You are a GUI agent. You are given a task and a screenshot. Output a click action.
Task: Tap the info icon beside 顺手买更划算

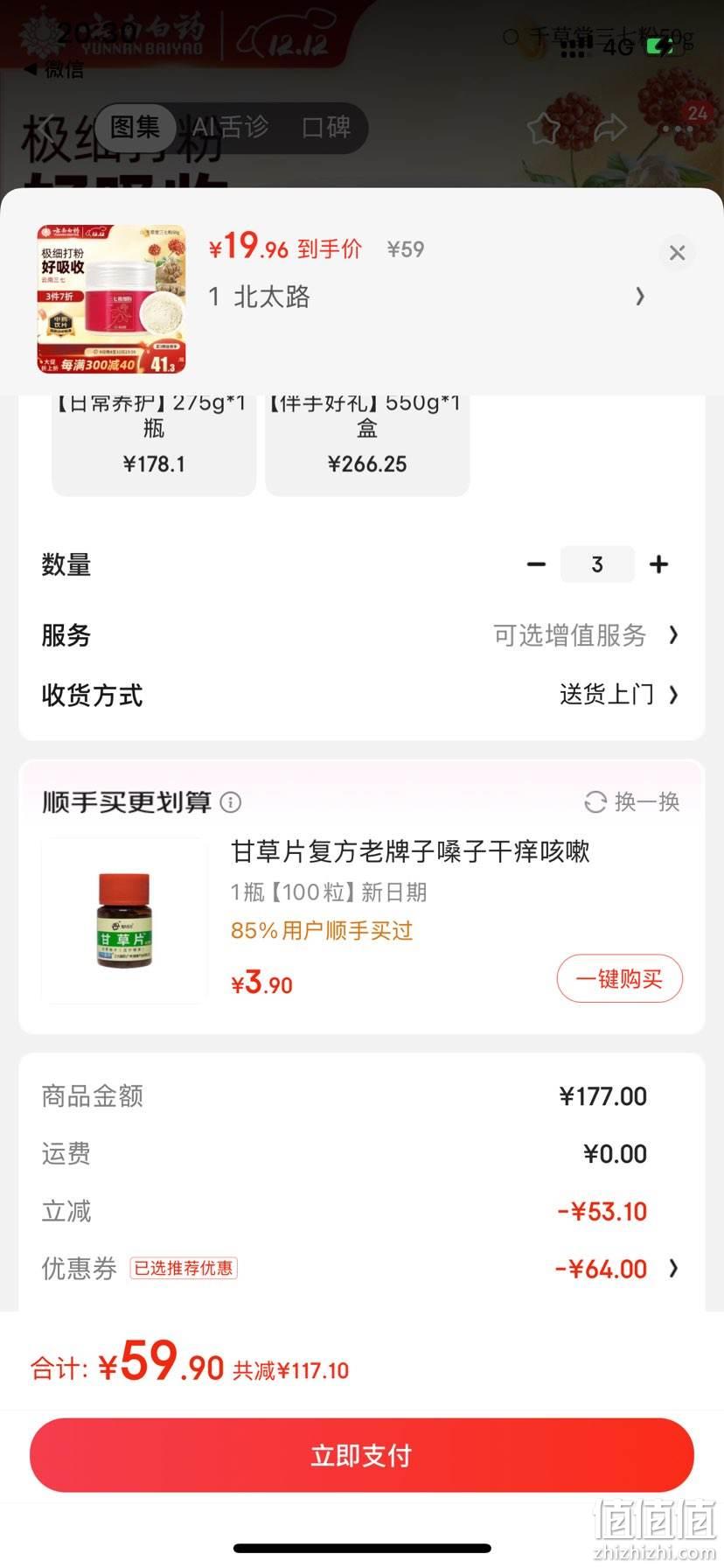click(x=231, y=801)
